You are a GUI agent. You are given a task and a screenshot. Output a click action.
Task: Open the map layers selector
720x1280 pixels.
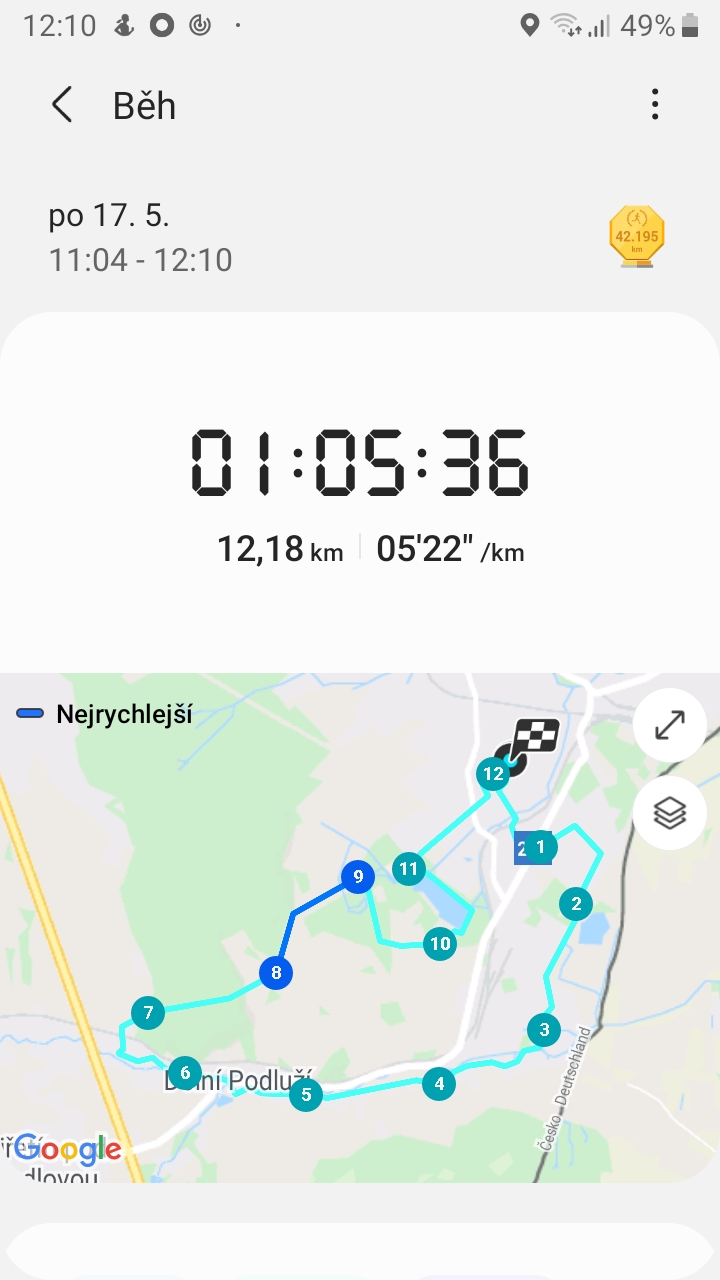tap(669, 813)
